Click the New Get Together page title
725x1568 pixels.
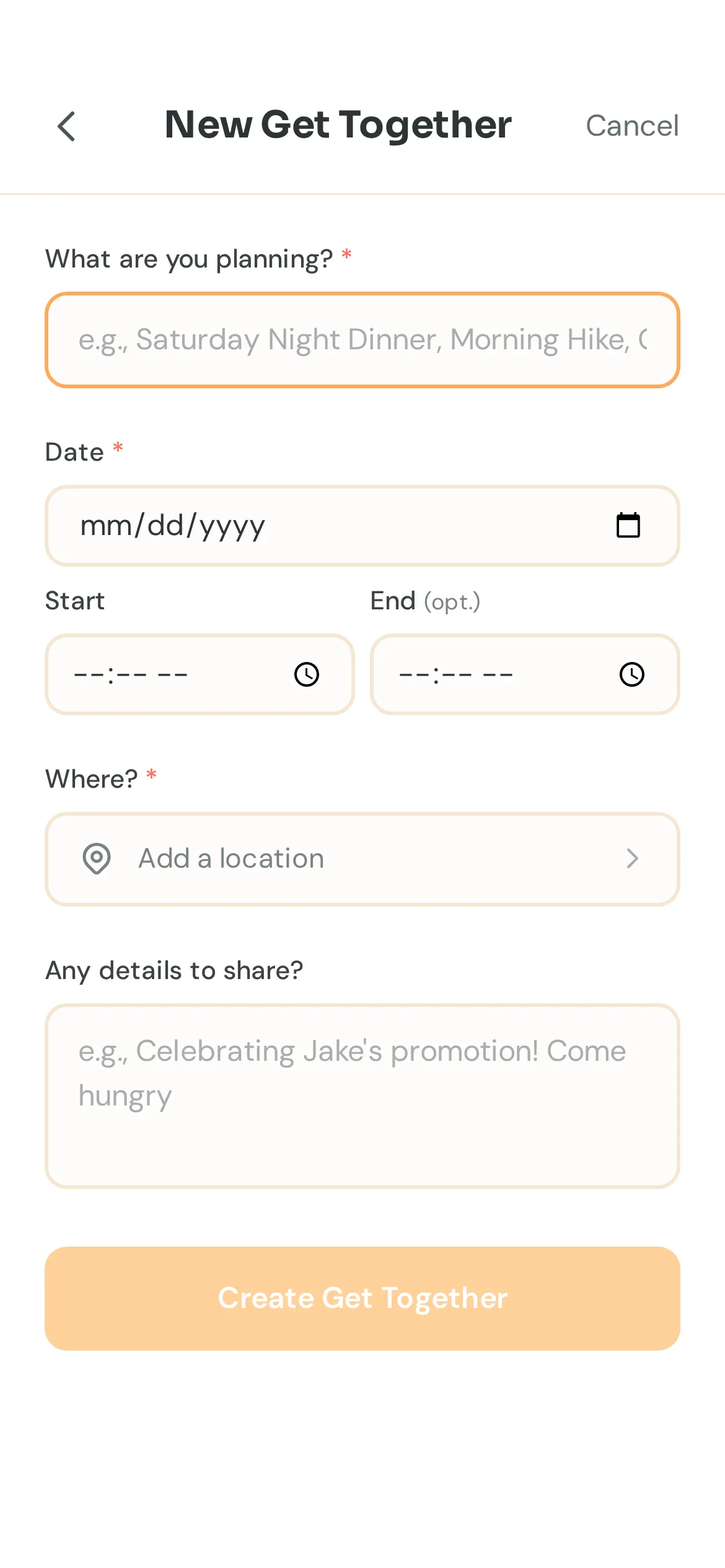338,124
